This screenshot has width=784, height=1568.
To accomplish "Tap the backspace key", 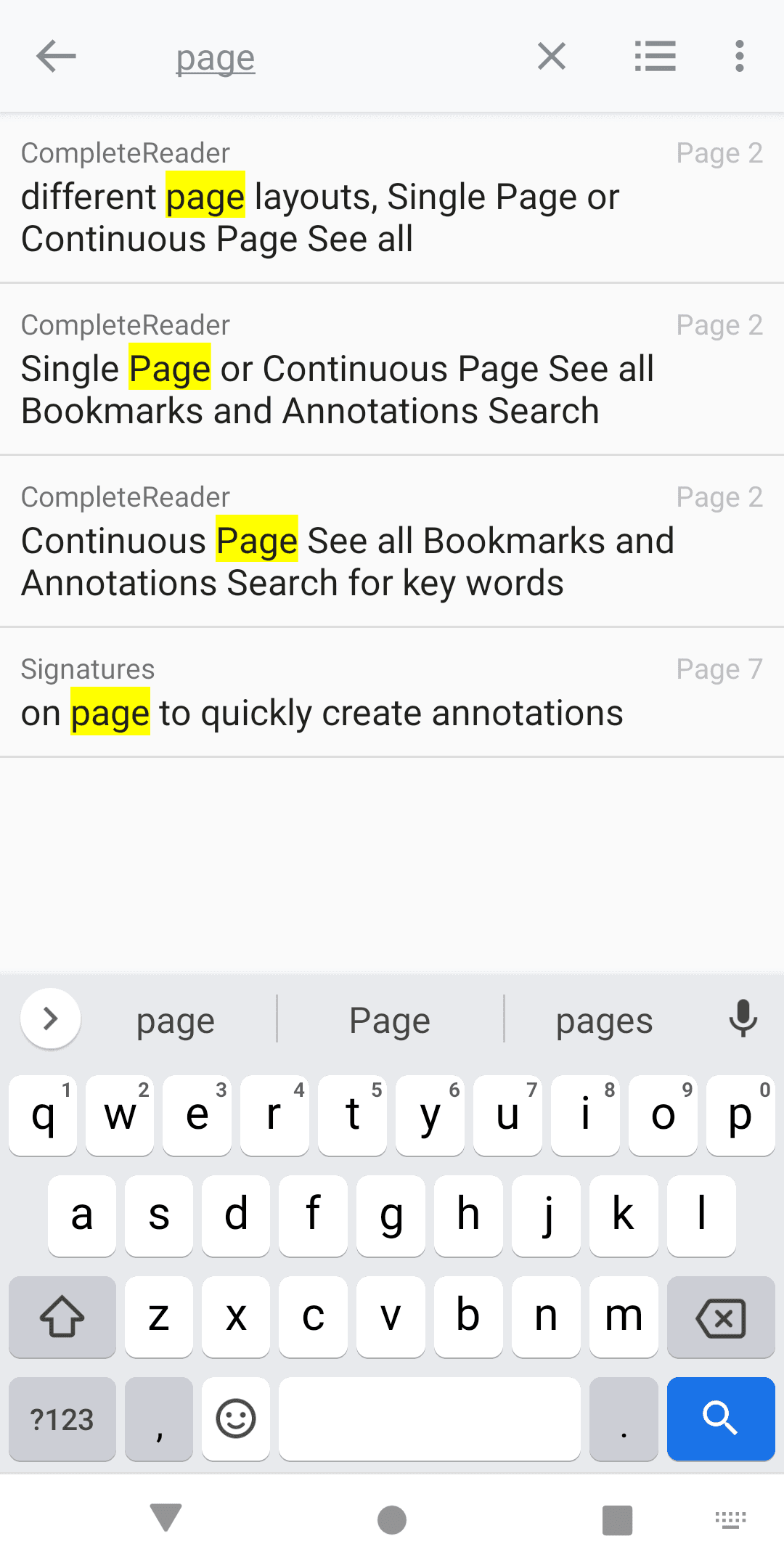I will point(720,1317).
